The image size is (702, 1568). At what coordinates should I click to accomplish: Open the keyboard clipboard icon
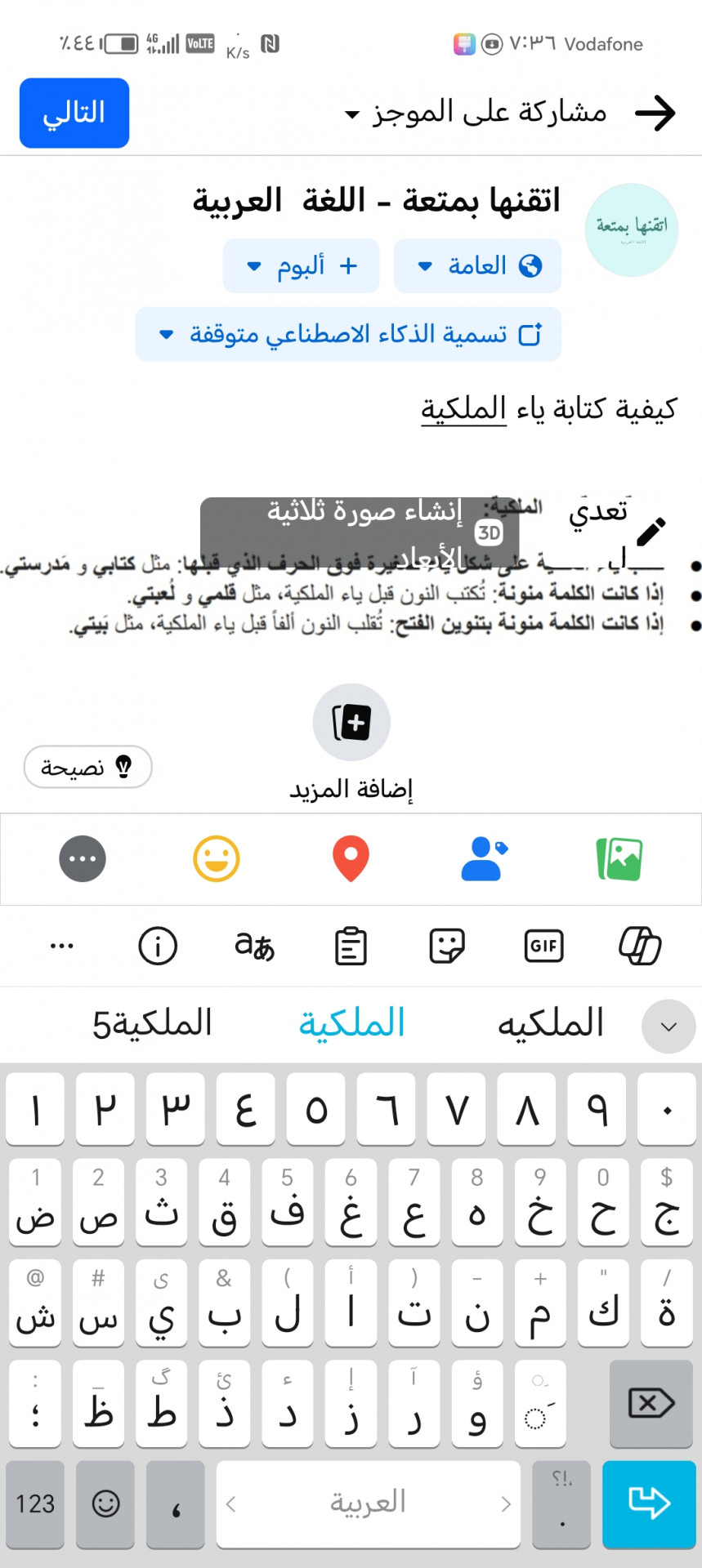(x=351, y=947)
